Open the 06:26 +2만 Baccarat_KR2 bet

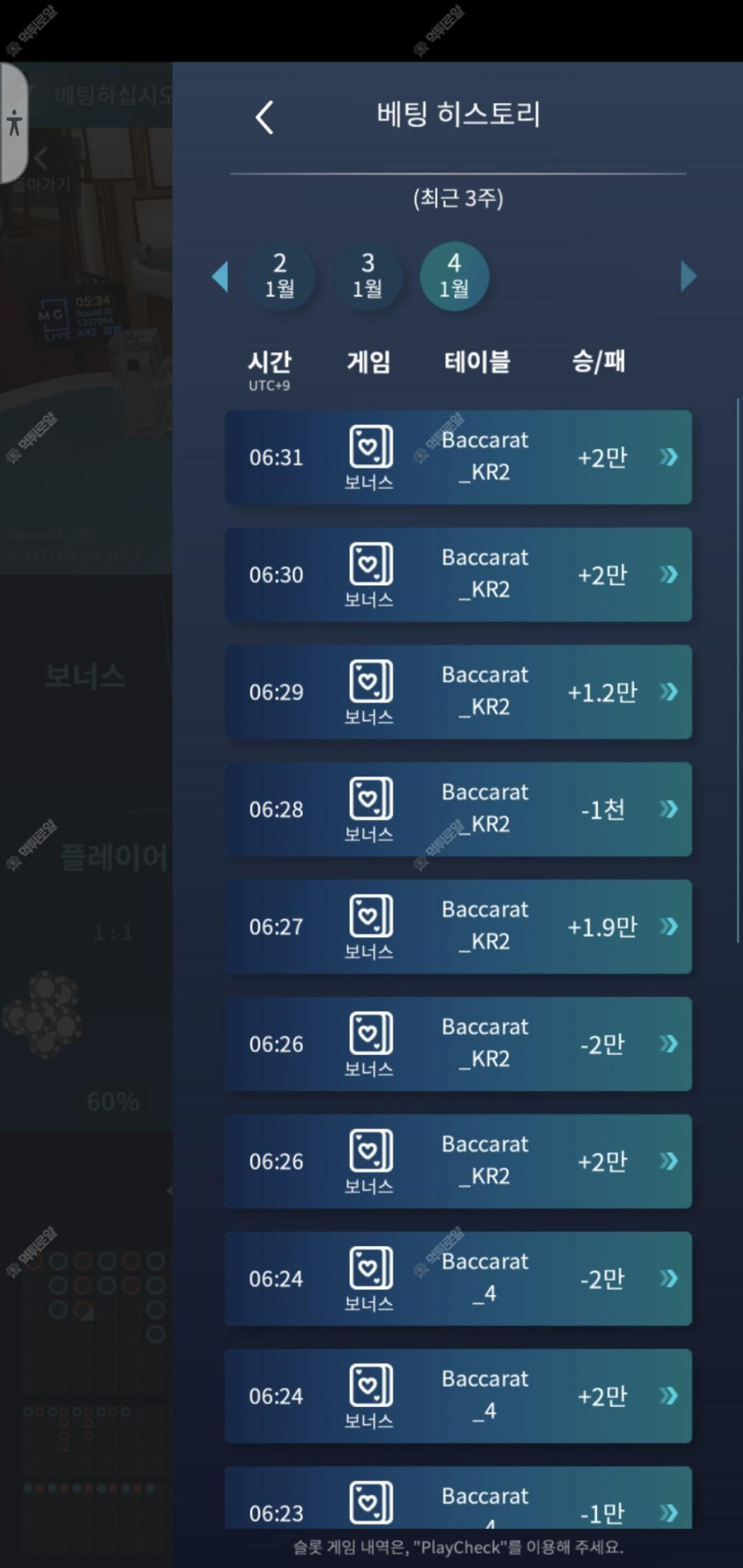(458, 1162)
